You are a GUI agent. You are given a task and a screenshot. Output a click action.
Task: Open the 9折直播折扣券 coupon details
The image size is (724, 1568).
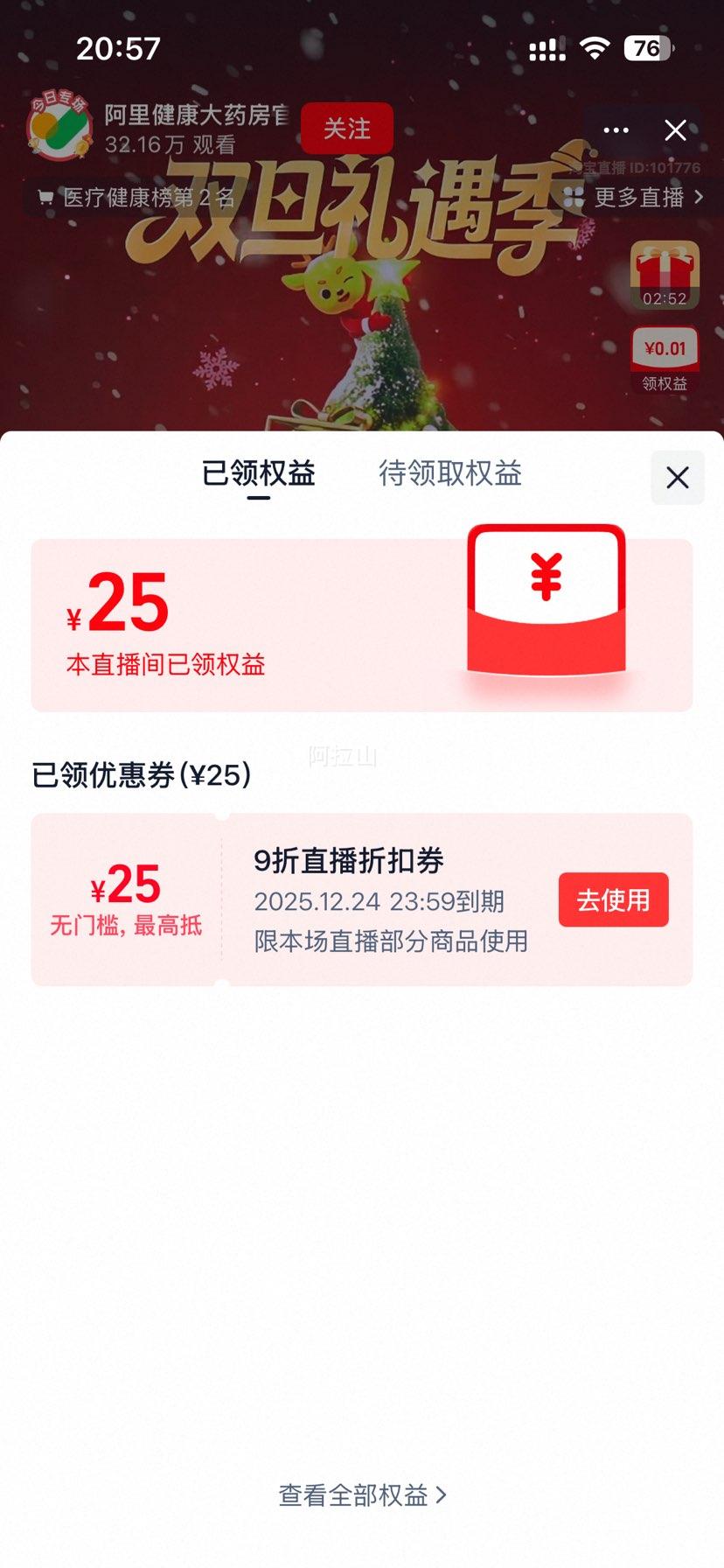(348, 860)
